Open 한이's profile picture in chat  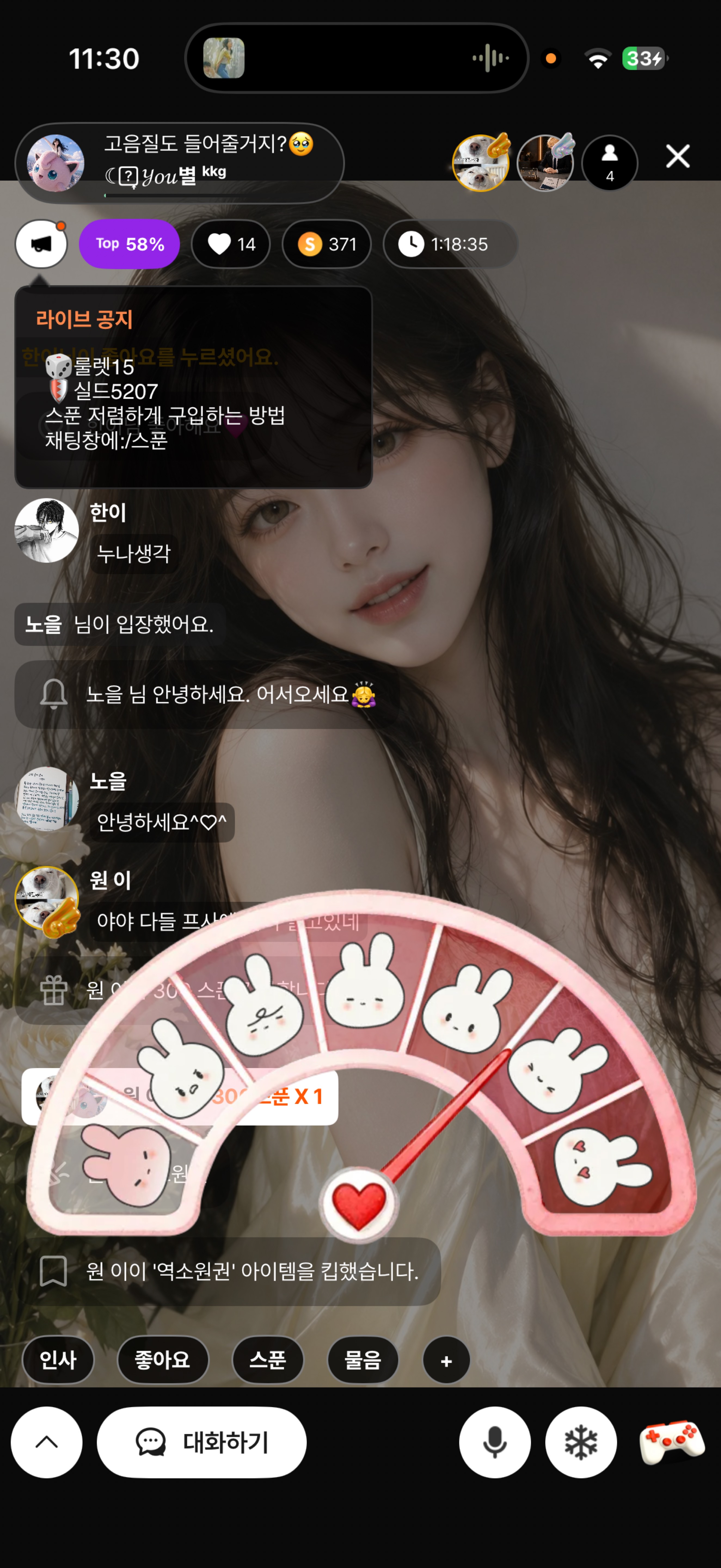click(47, 530)
